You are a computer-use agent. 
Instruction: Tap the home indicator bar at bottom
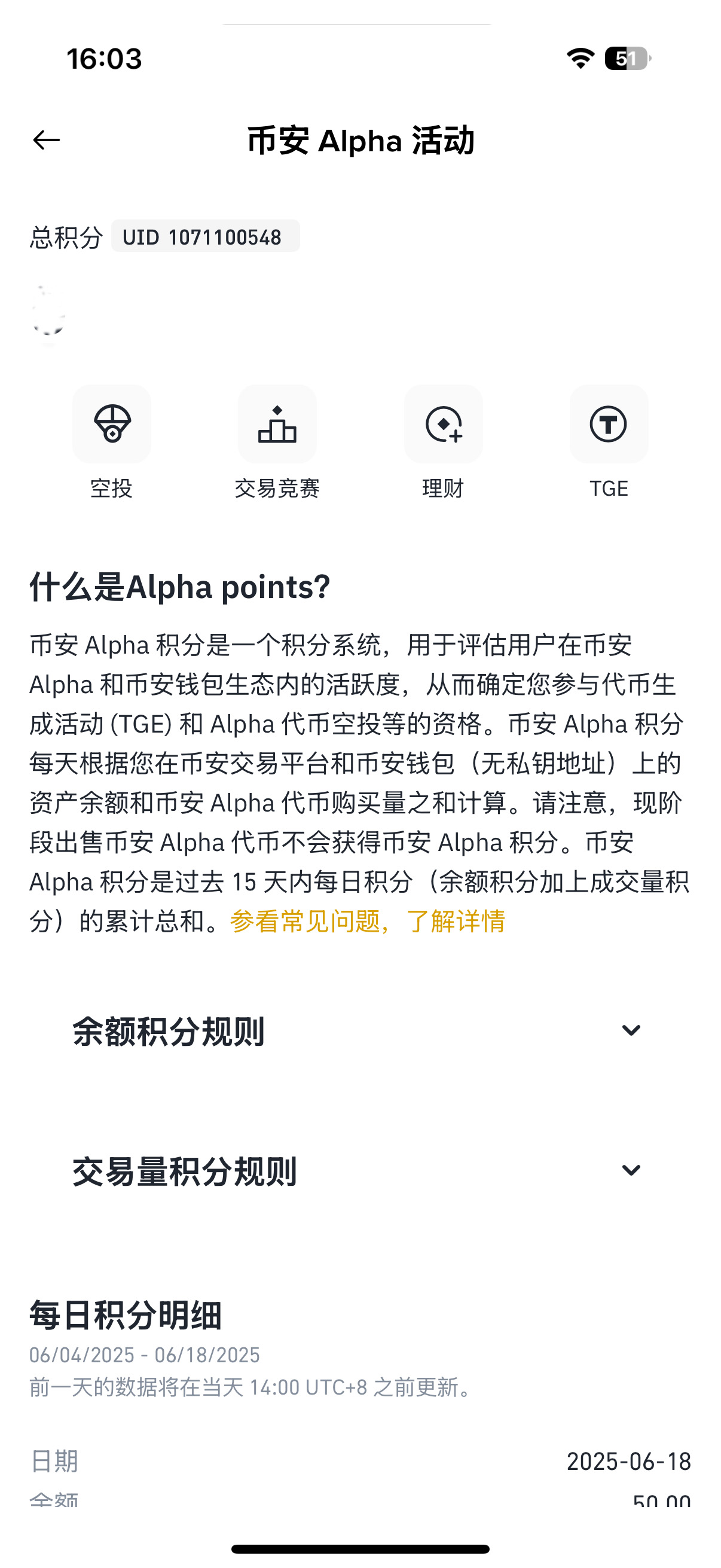(x=360, y=1549)
